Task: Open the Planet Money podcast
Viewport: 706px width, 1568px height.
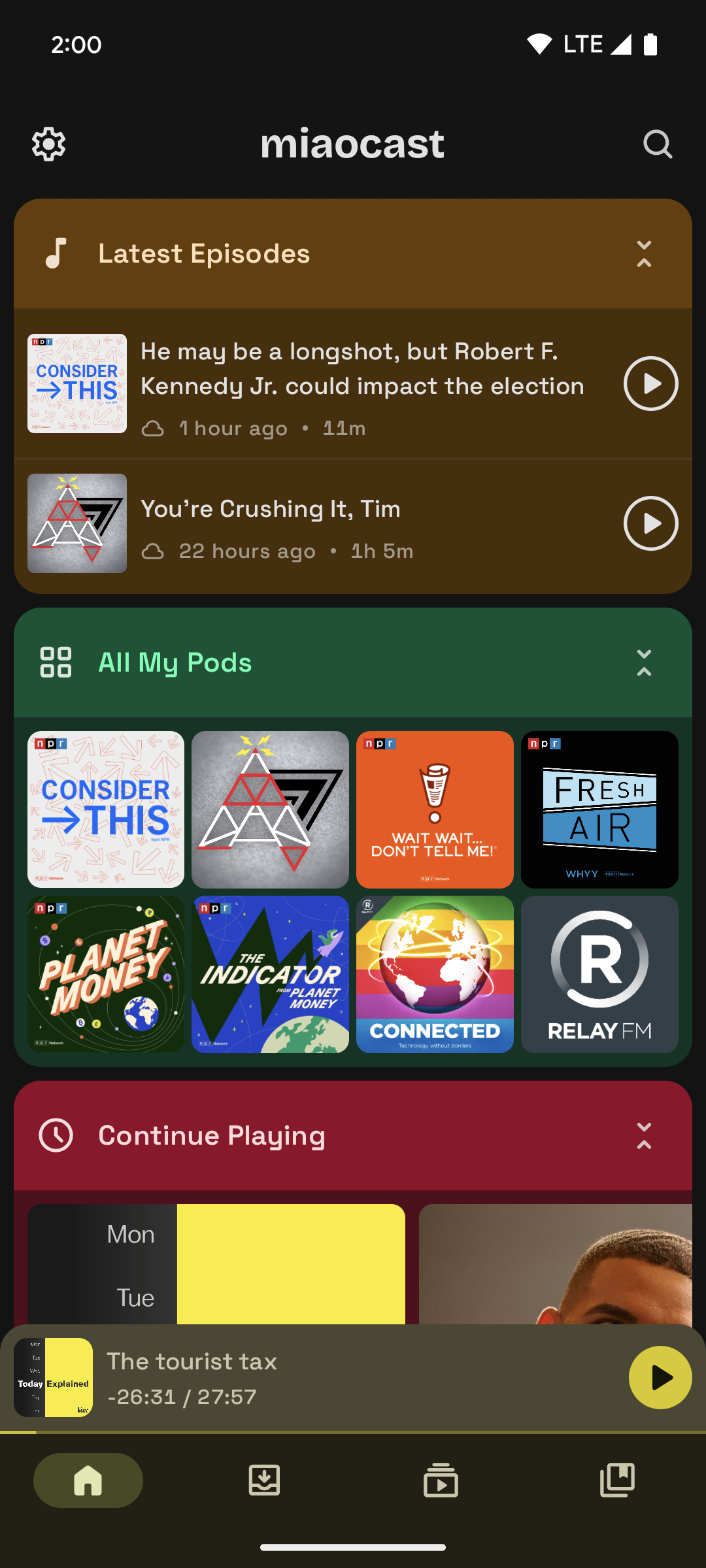Action: tap(106, 974)
